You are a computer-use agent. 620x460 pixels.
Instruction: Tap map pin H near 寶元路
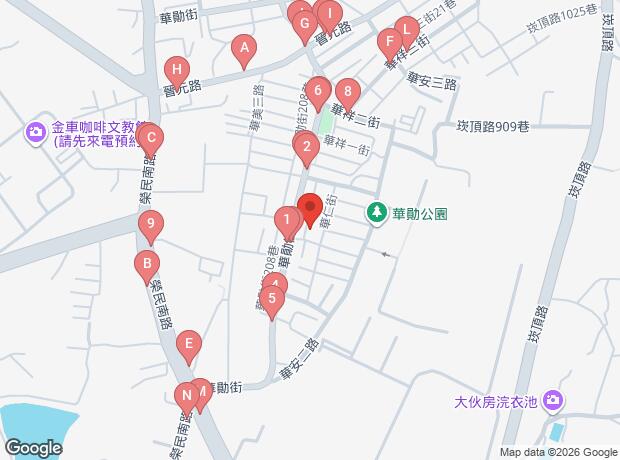point(176,69)
